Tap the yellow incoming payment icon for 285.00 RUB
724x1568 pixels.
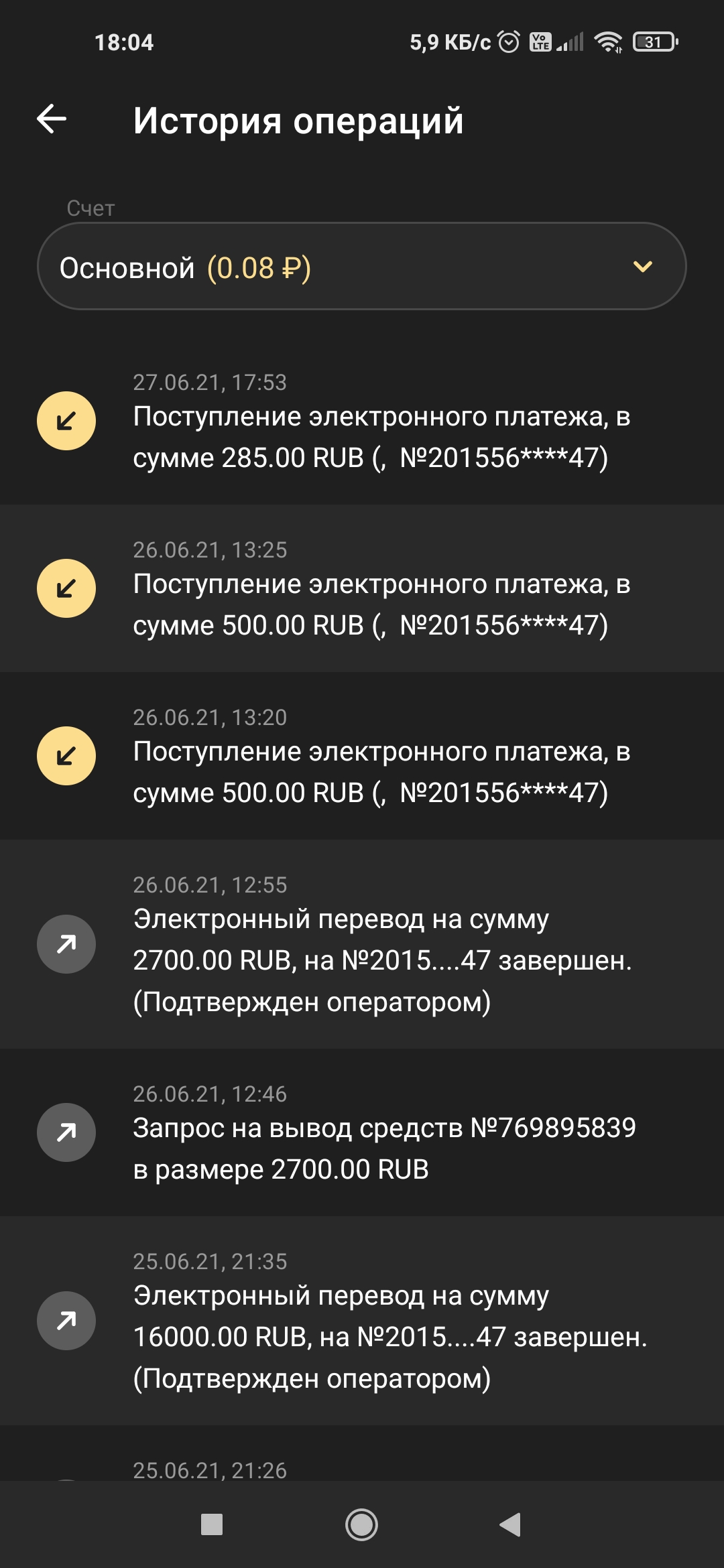click(65, 421)
